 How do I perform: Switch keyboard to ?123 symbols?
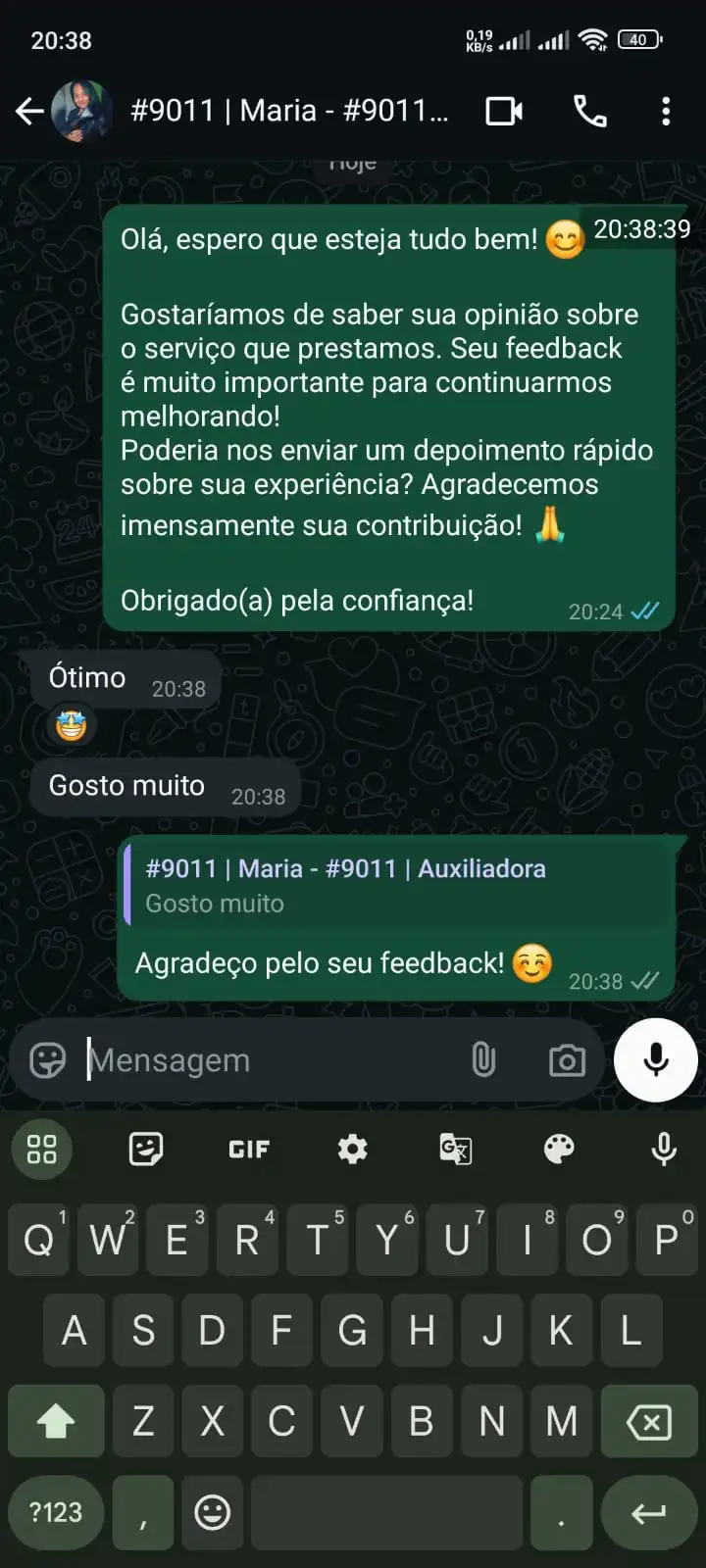click(x=56, y=1512)
